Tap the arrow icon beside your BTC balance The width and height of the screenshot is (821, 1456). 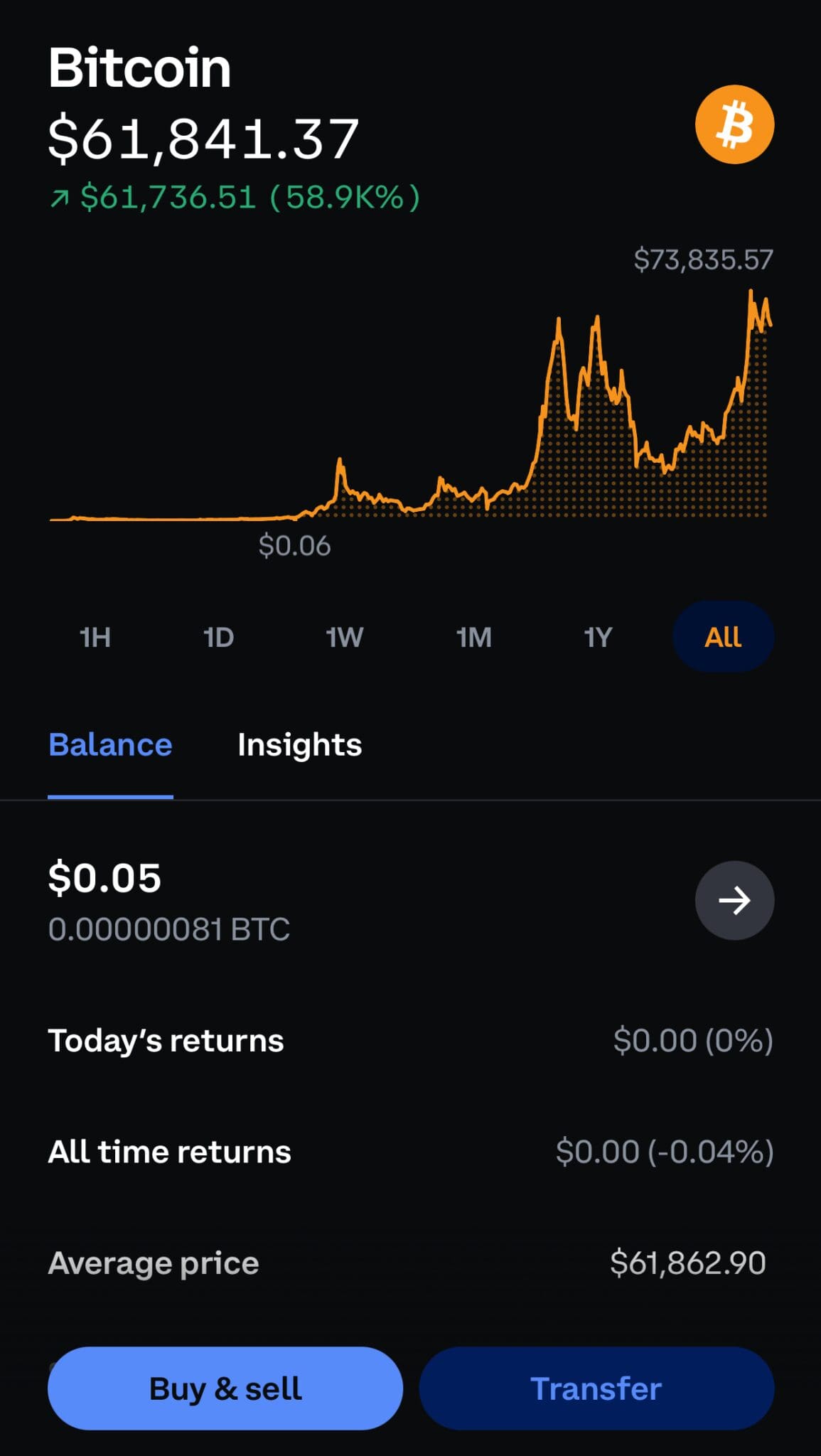point(734,901)
